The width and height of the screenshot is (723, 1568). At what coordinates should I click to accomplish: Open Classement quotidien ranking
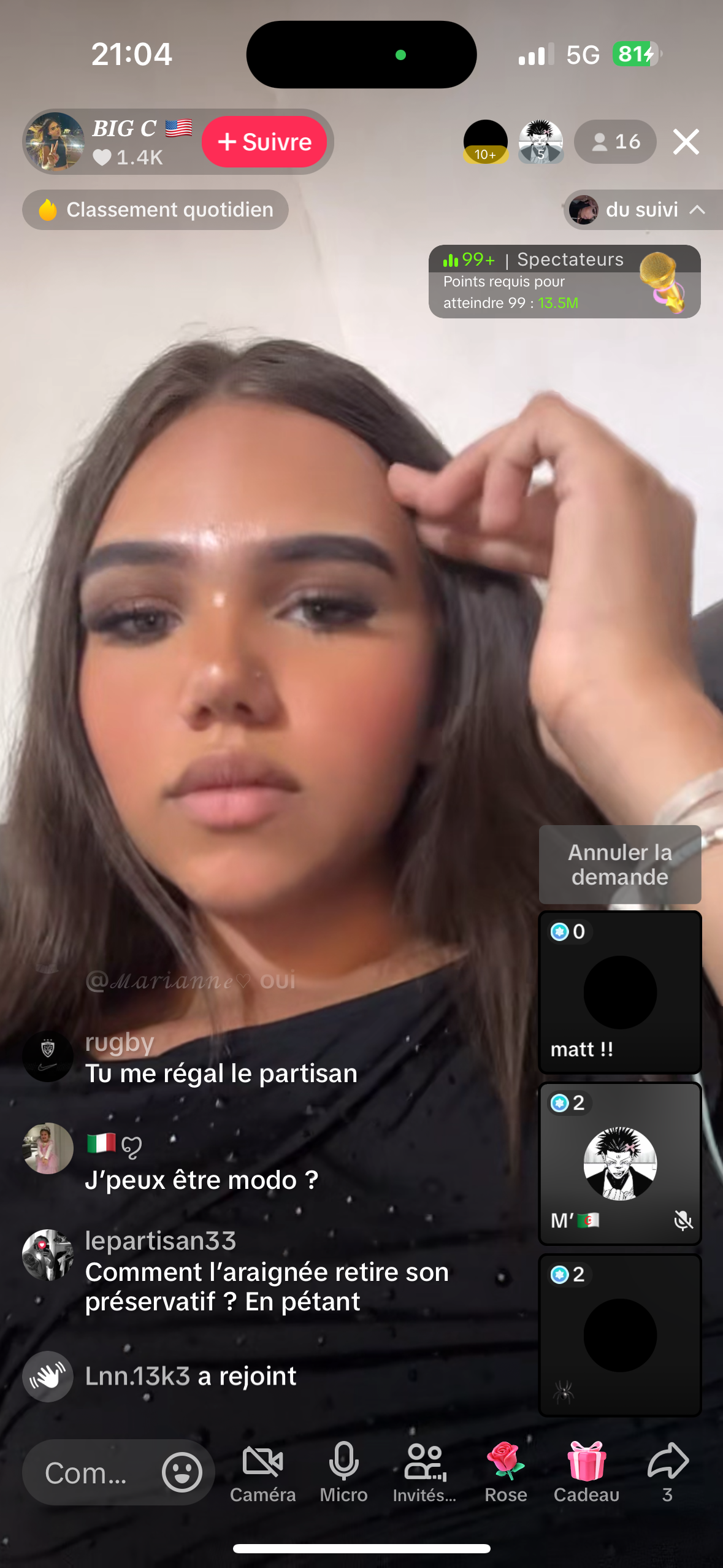click(x=156, y=210)
